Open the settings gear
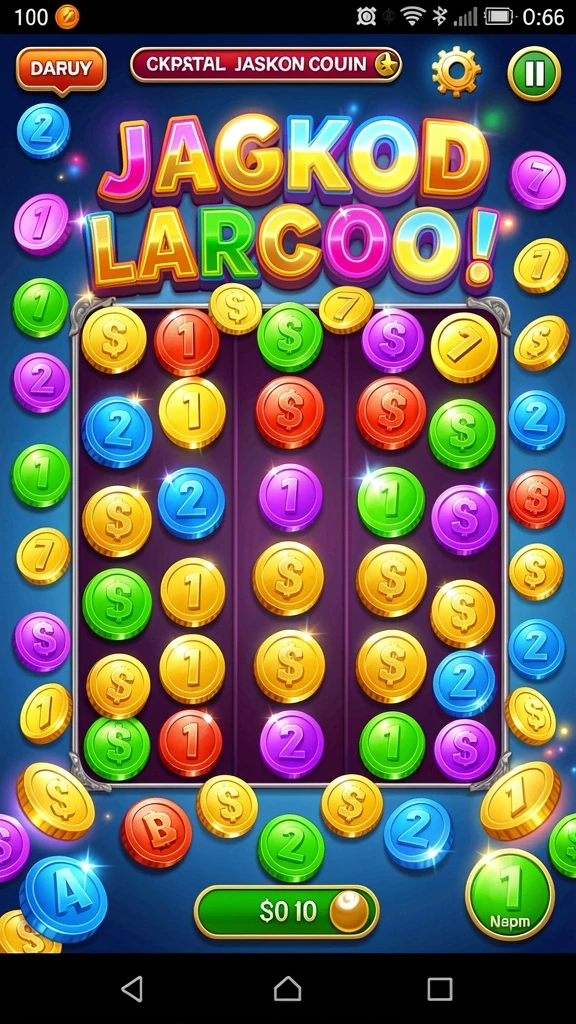 (x=456, y=71)
